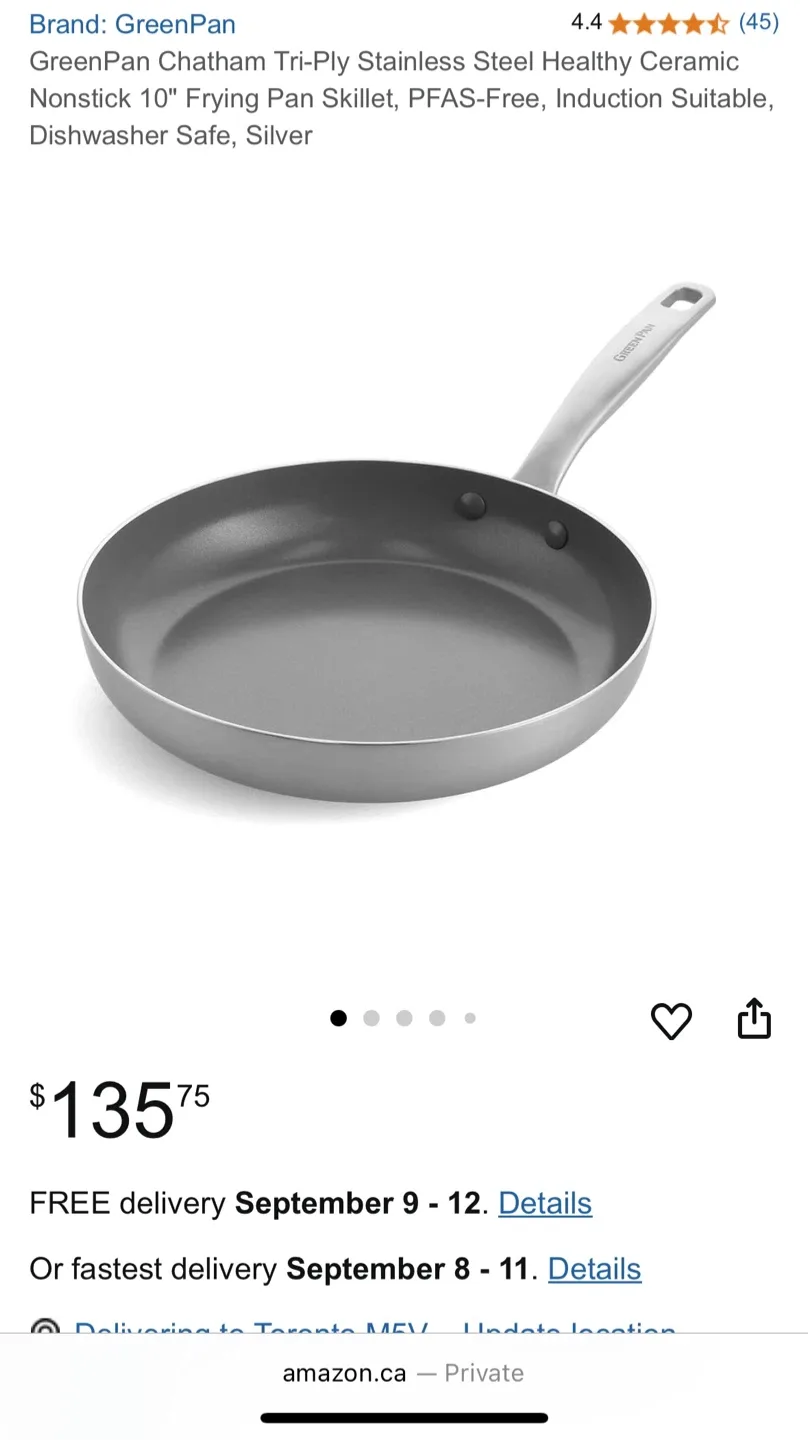Select the fifth smaller carousel dot
808x1440 pixels.
pos(469,1018)
